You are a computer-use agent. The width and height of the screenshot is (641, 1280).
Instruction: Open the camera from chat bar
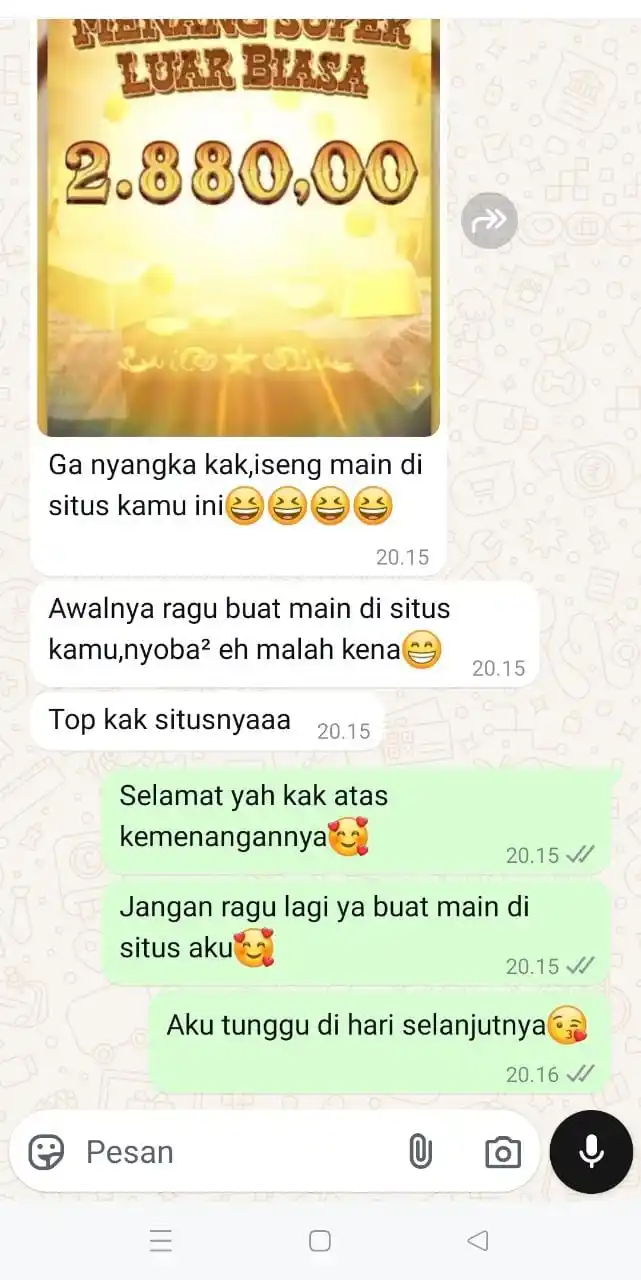[502, 1152]
